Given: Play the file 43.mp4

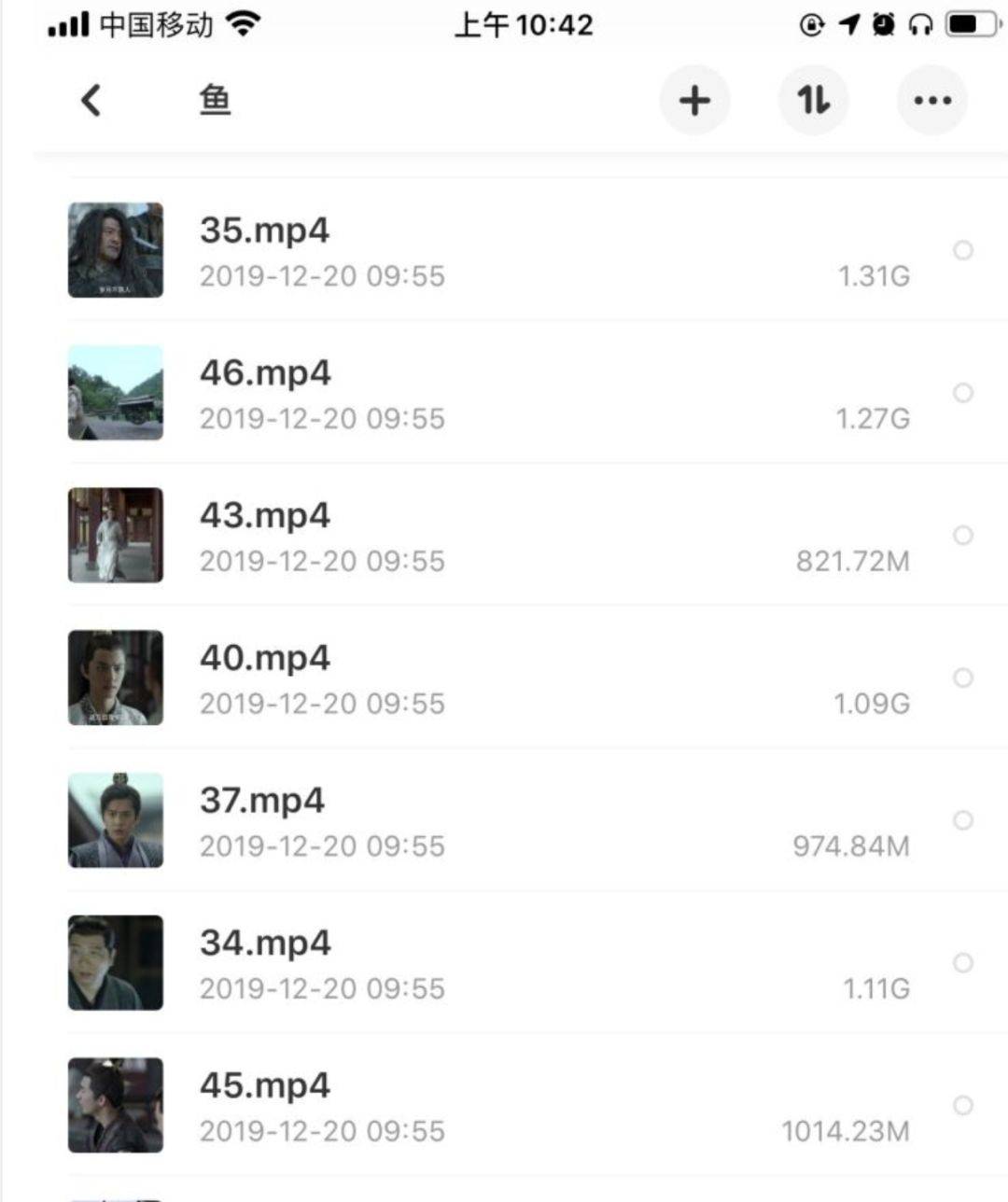Looking at the screenshot, I should (x=265, y=516).
